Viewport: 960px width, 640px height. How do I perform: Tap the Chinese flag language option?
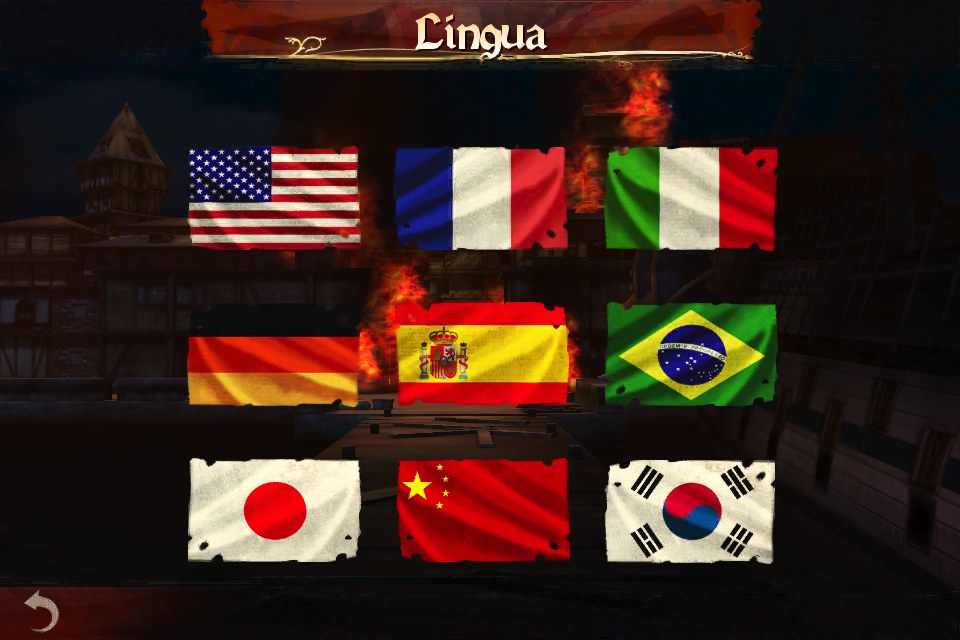482,510
